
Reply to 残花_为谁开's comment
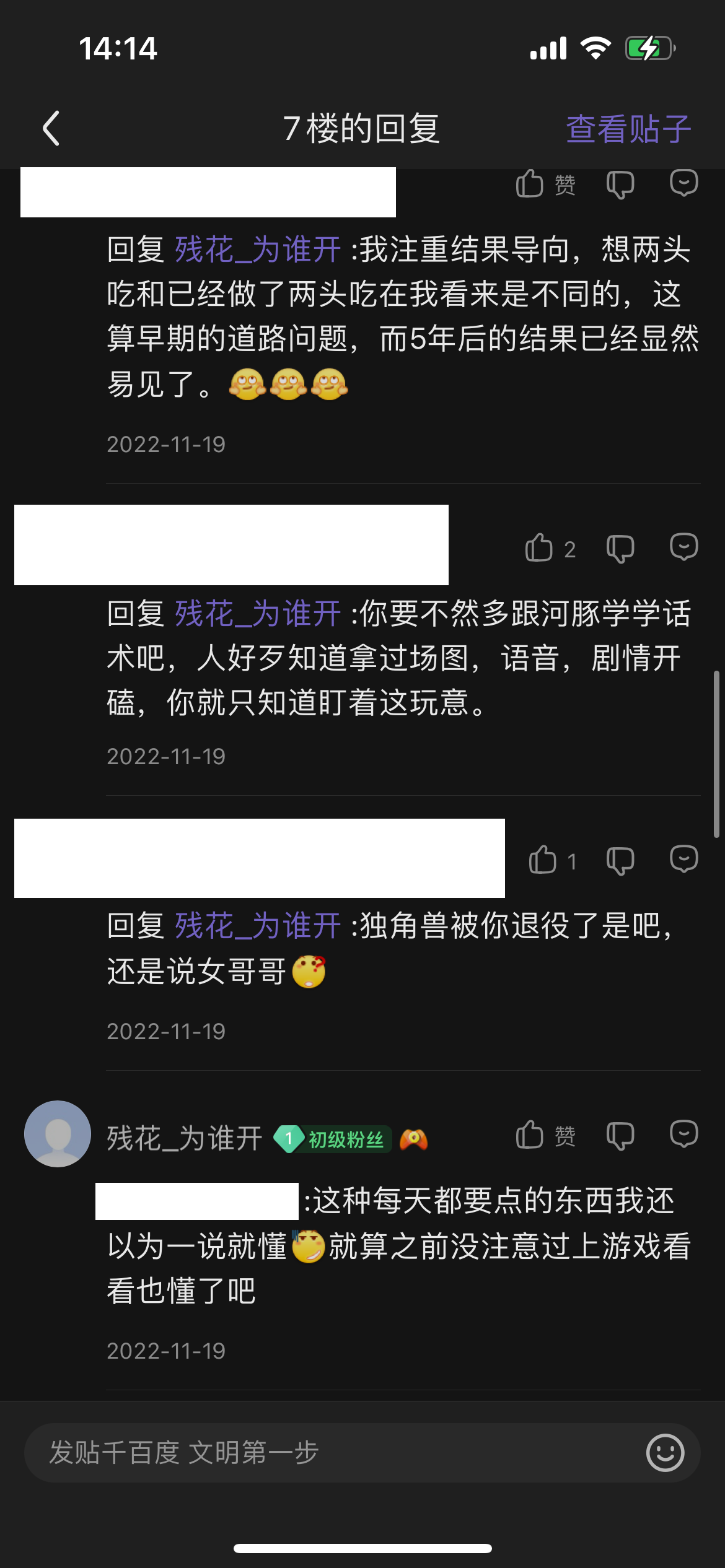[683, 1134]
